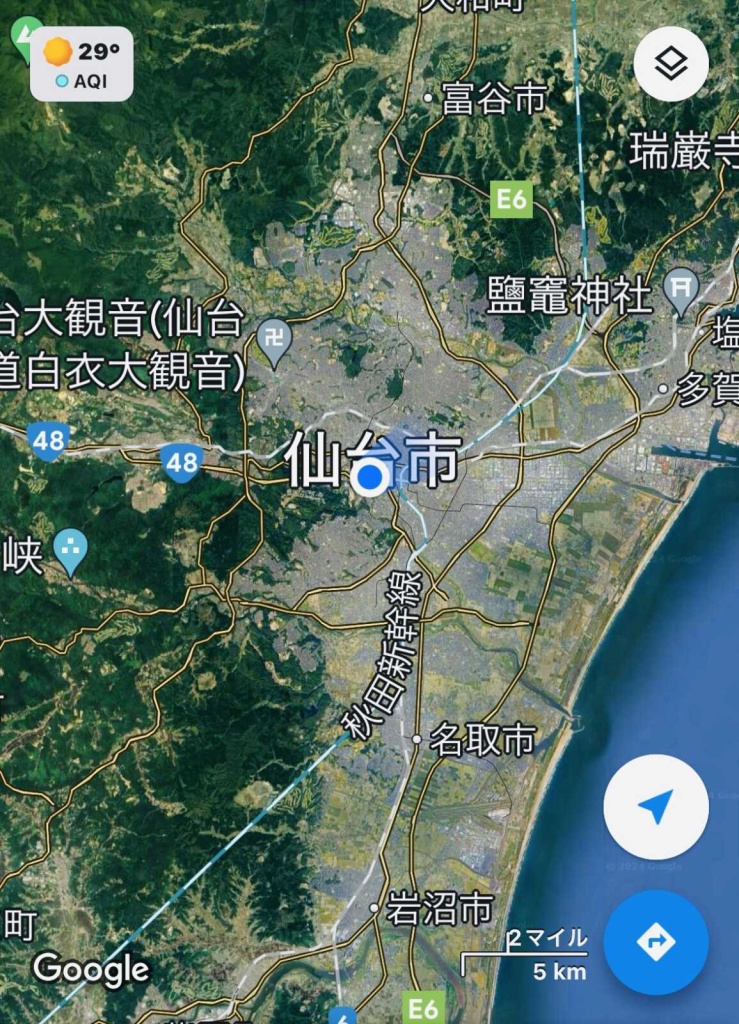
Task: Select the teal attraction pin near 峡
Action: [70, 549]
